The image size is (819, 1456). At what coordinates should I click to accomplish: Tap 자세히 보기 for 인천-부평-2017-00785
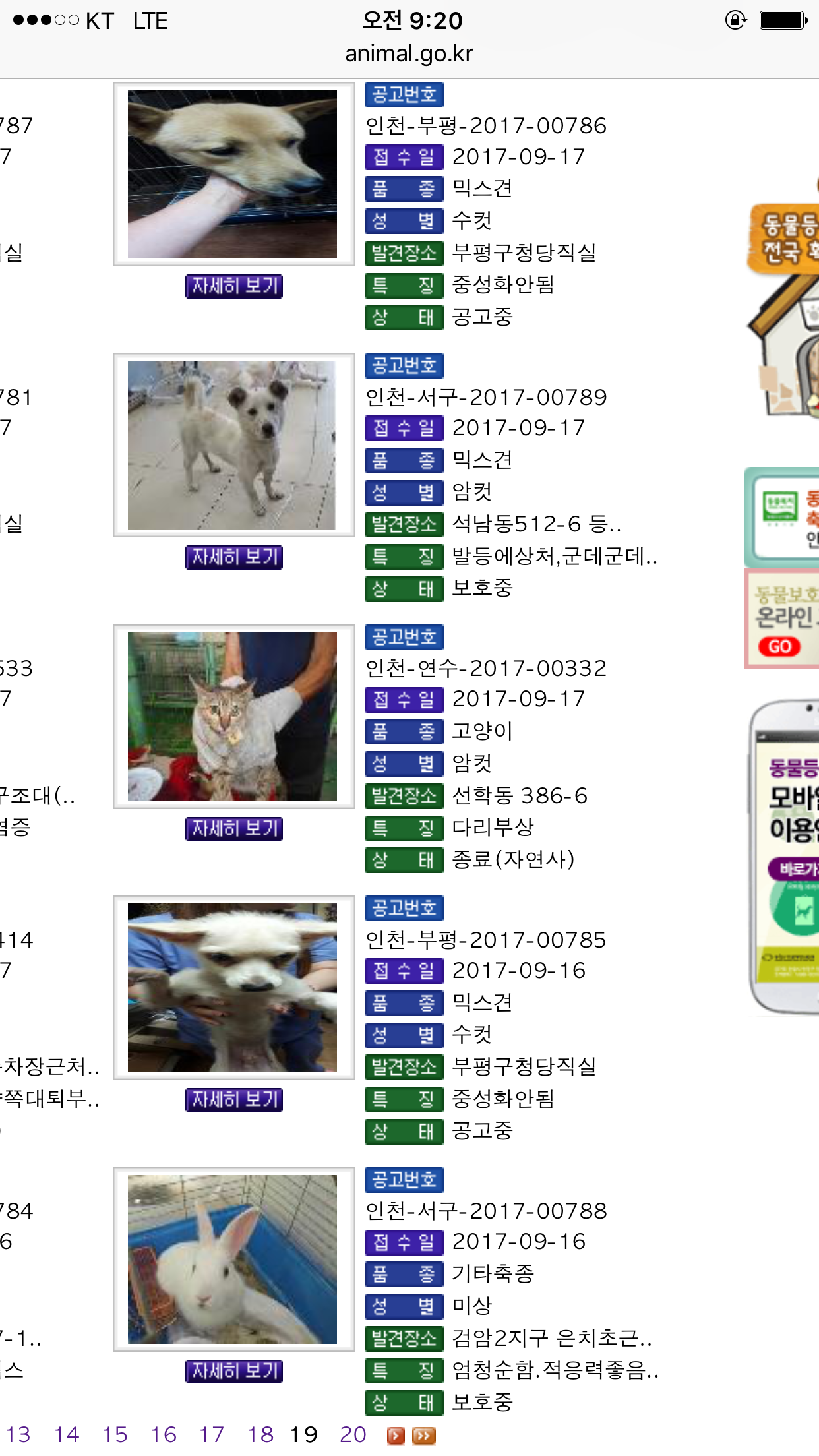(x=233, y=1099)
